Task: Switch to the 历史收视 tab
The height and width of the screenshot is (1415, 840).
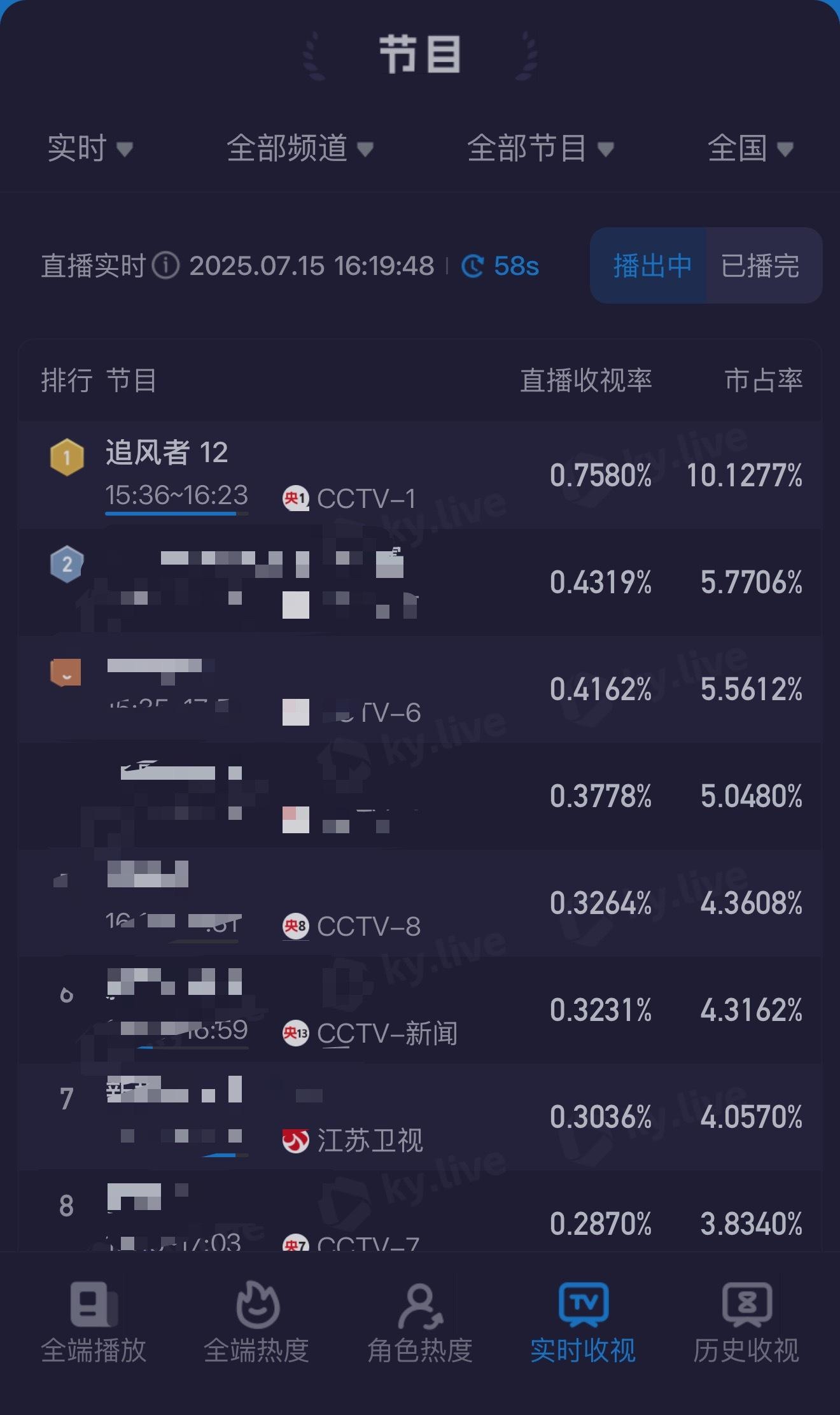Action: click(x=746, y=1323)
